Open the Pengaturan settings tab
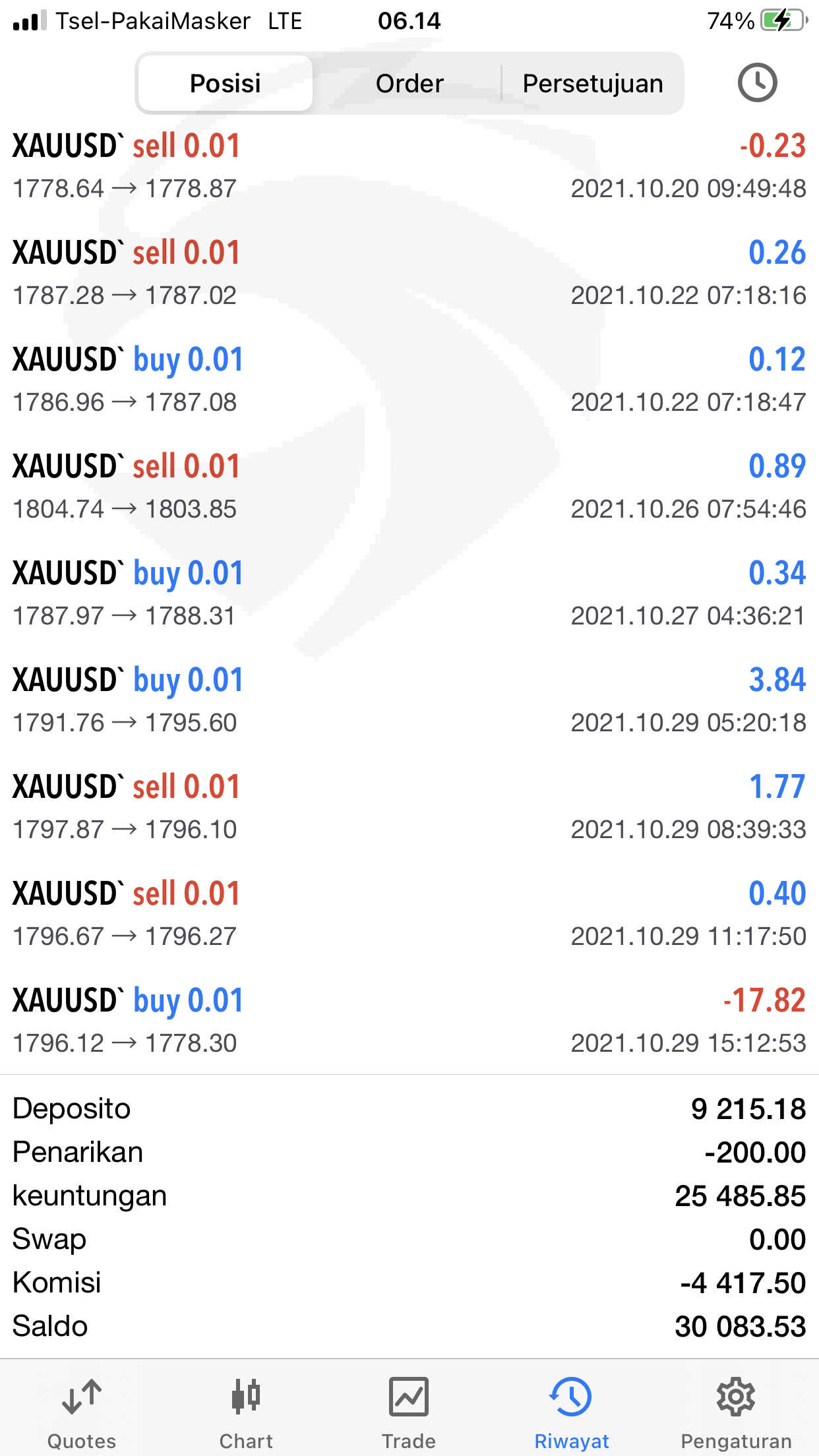This screenshot has width=819, height=1456. (x=736, y=1412)
